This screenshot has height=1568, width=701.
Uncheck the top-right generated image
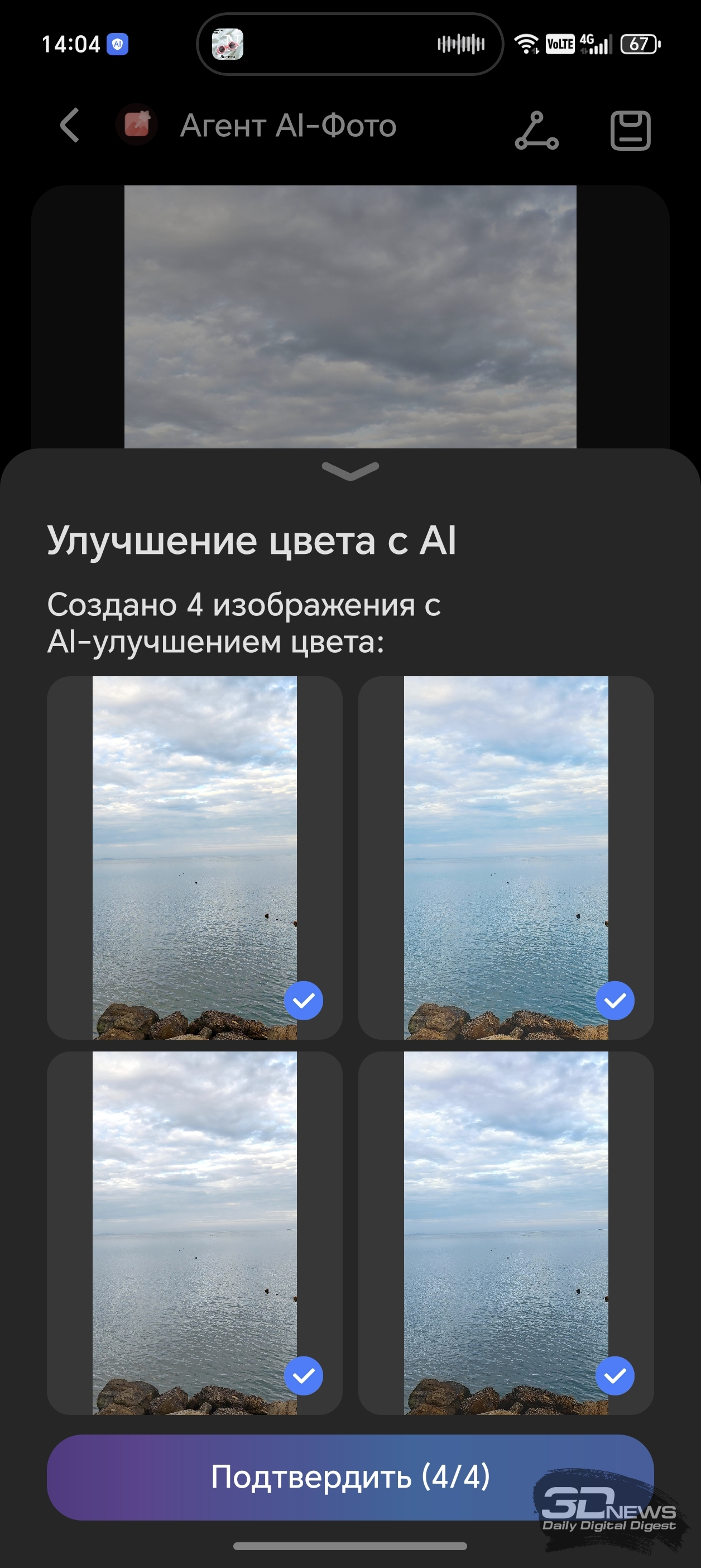coord(614,1001)
